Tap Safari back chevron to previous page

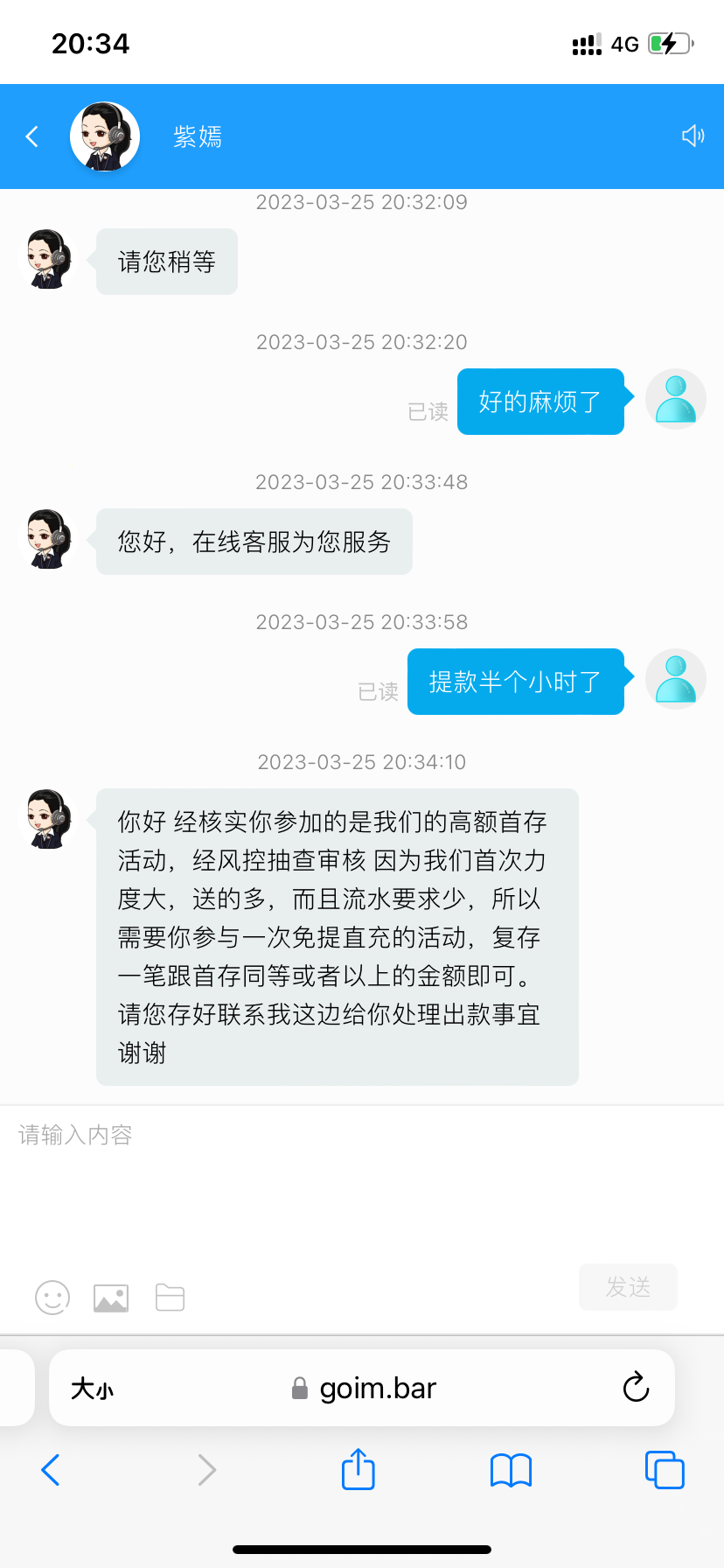point(50,1470)
